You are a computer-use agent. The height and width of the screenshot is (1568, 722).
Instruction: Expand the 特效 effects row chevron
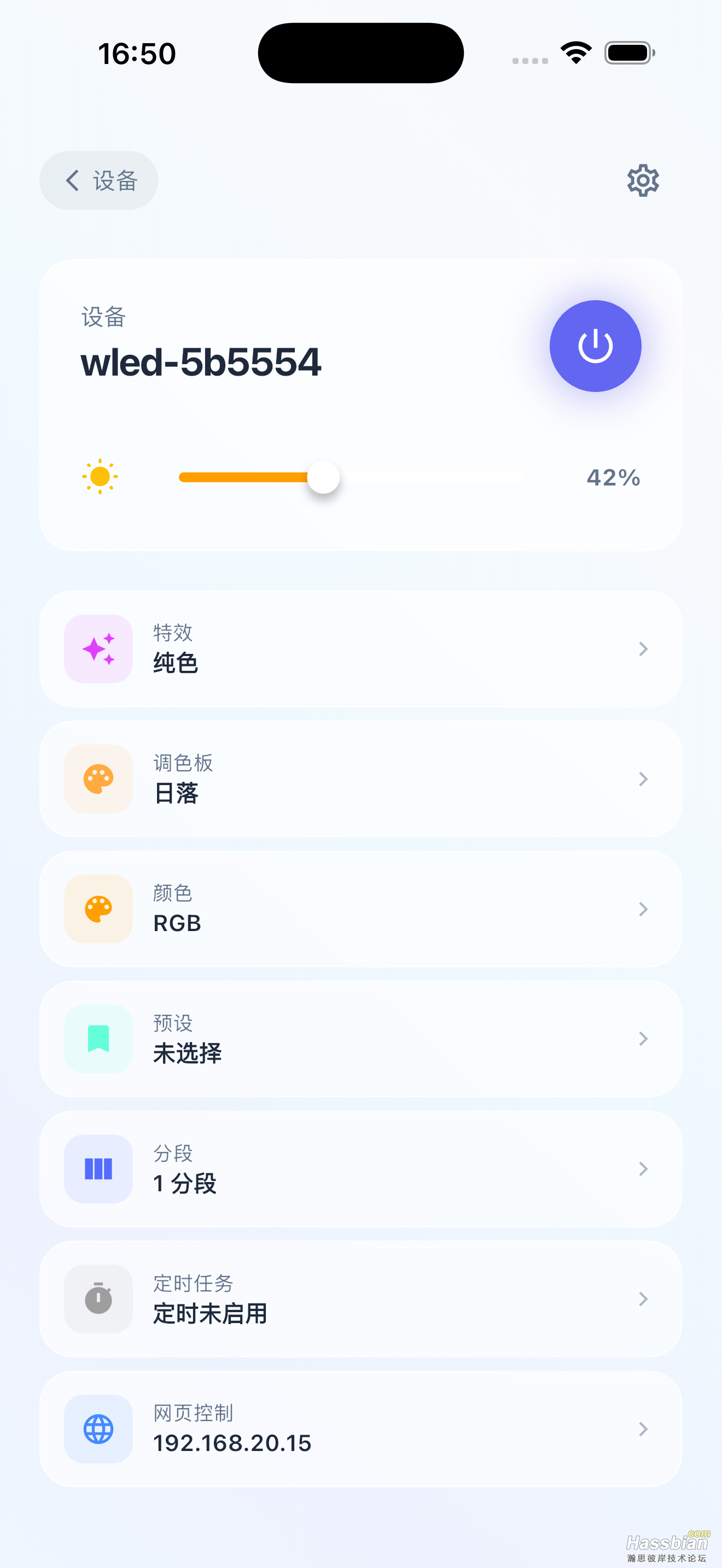[643, 649]
